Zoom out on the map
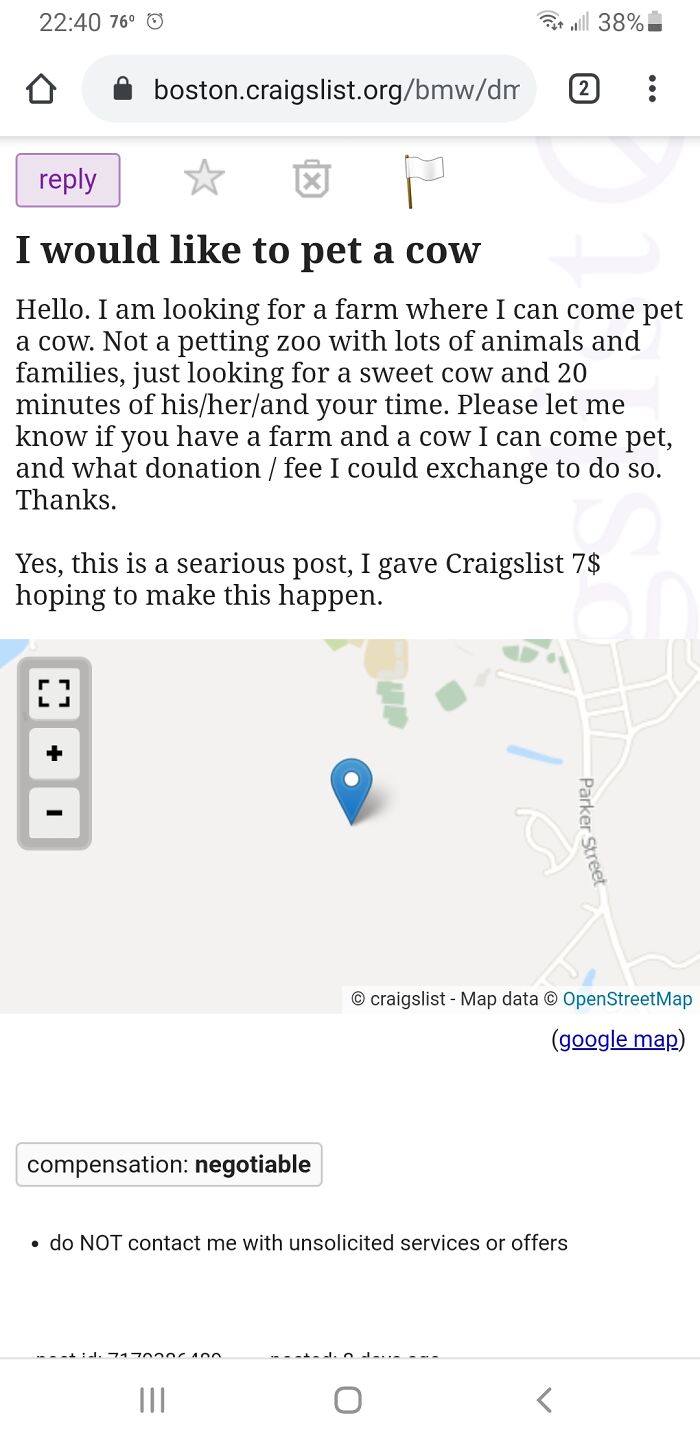Viewport: 700px width, 1439px height. pyautogui.click(x=54, y=812)
